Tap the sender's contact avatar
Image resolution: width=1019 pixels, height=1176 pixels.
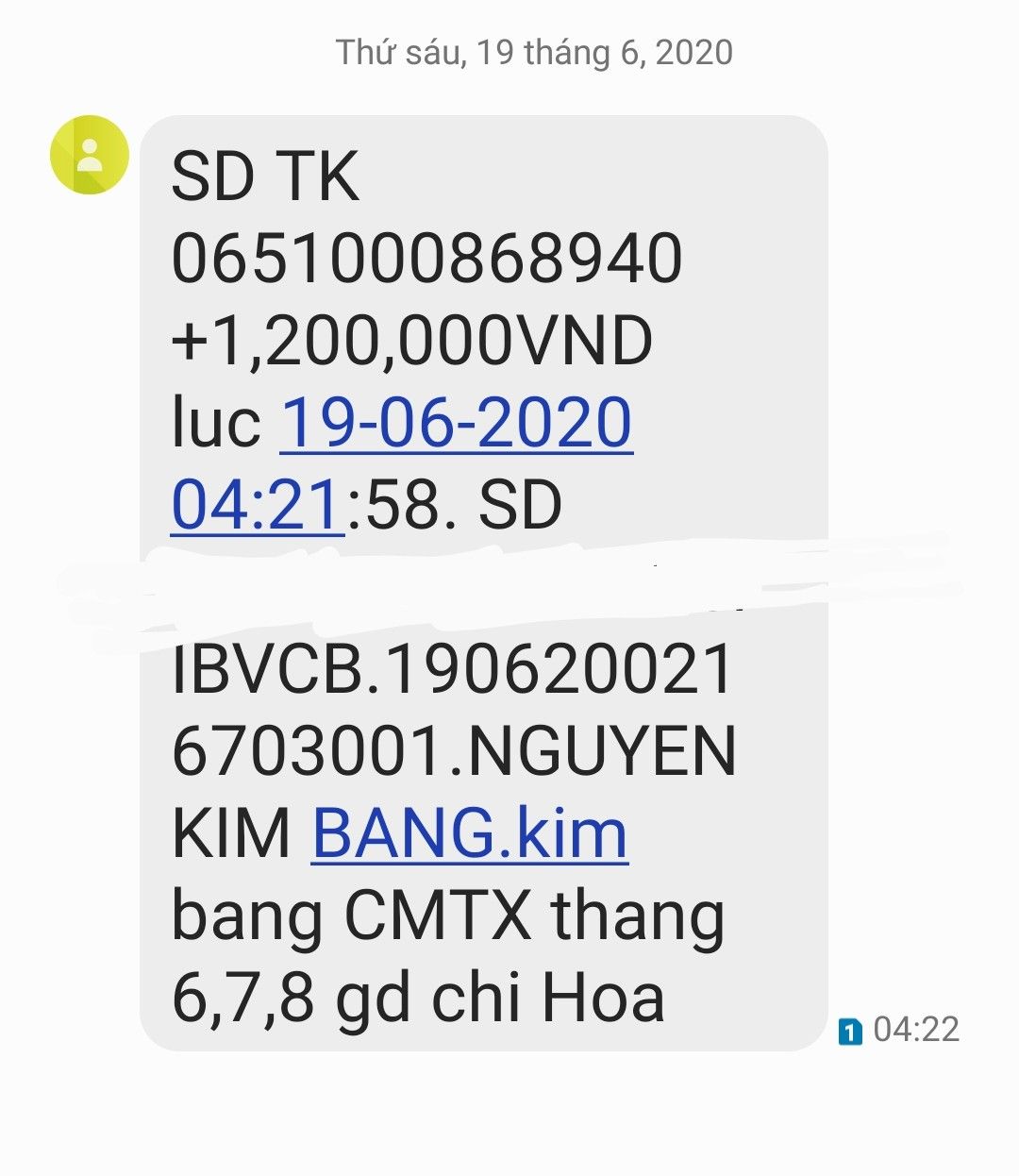click(89, 155)
